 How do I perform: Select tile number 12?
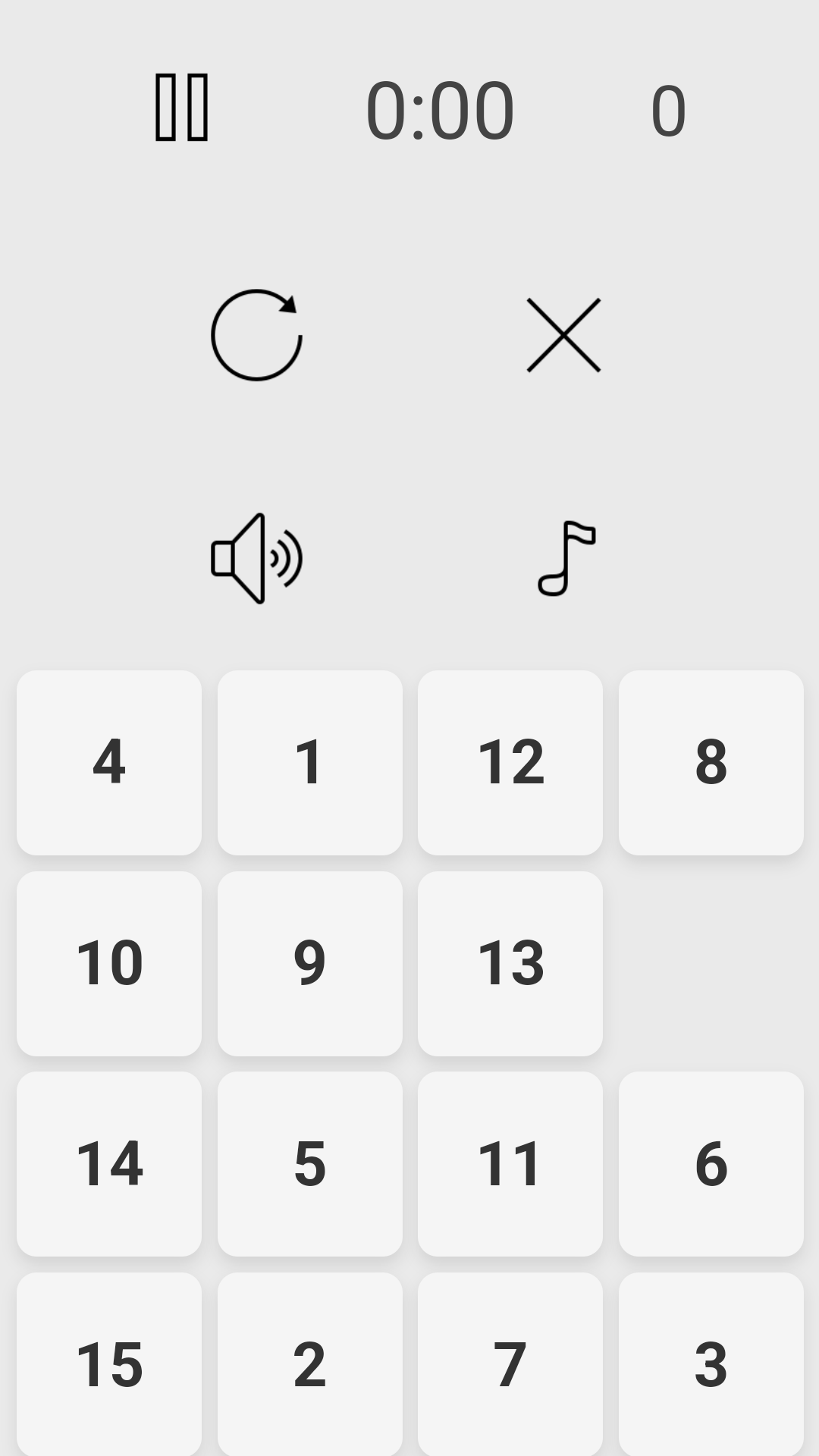(x=510, y=762)
